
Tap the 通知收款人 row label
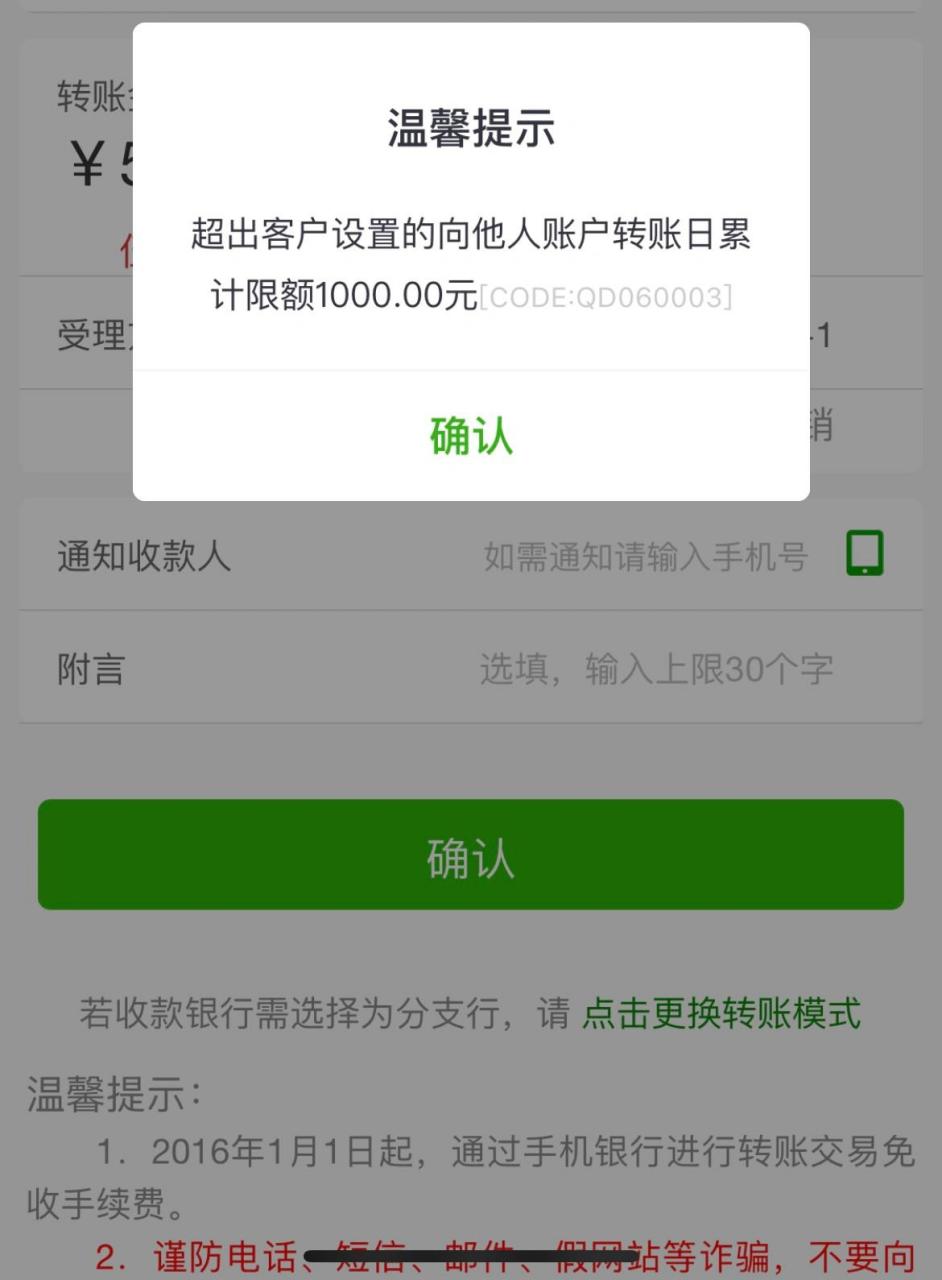click(144, 556)
